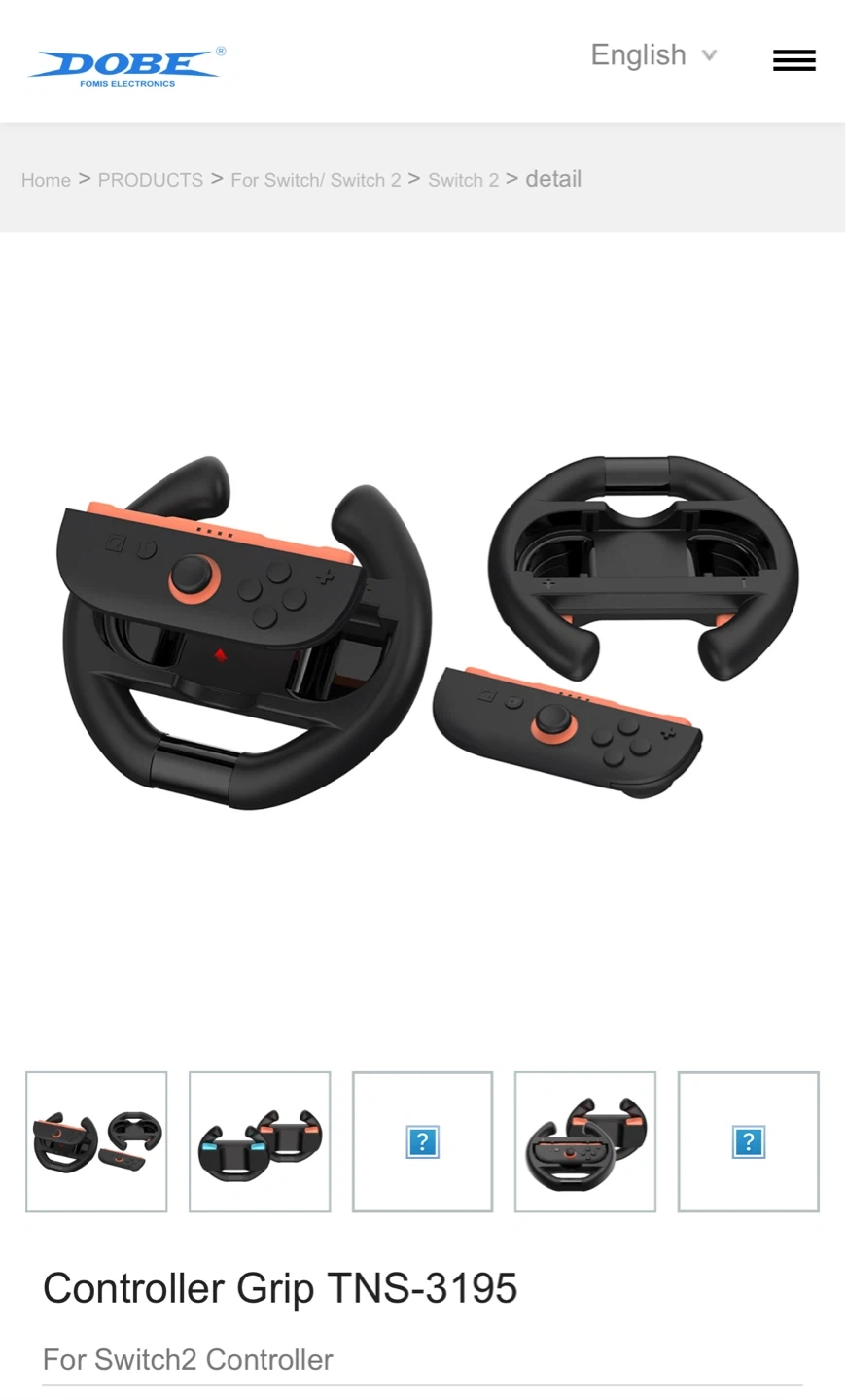Open For Switch/ Switch 2 breadcrumb
The width and height of the screenshot is (846, 1400).
tap(315, 180)
